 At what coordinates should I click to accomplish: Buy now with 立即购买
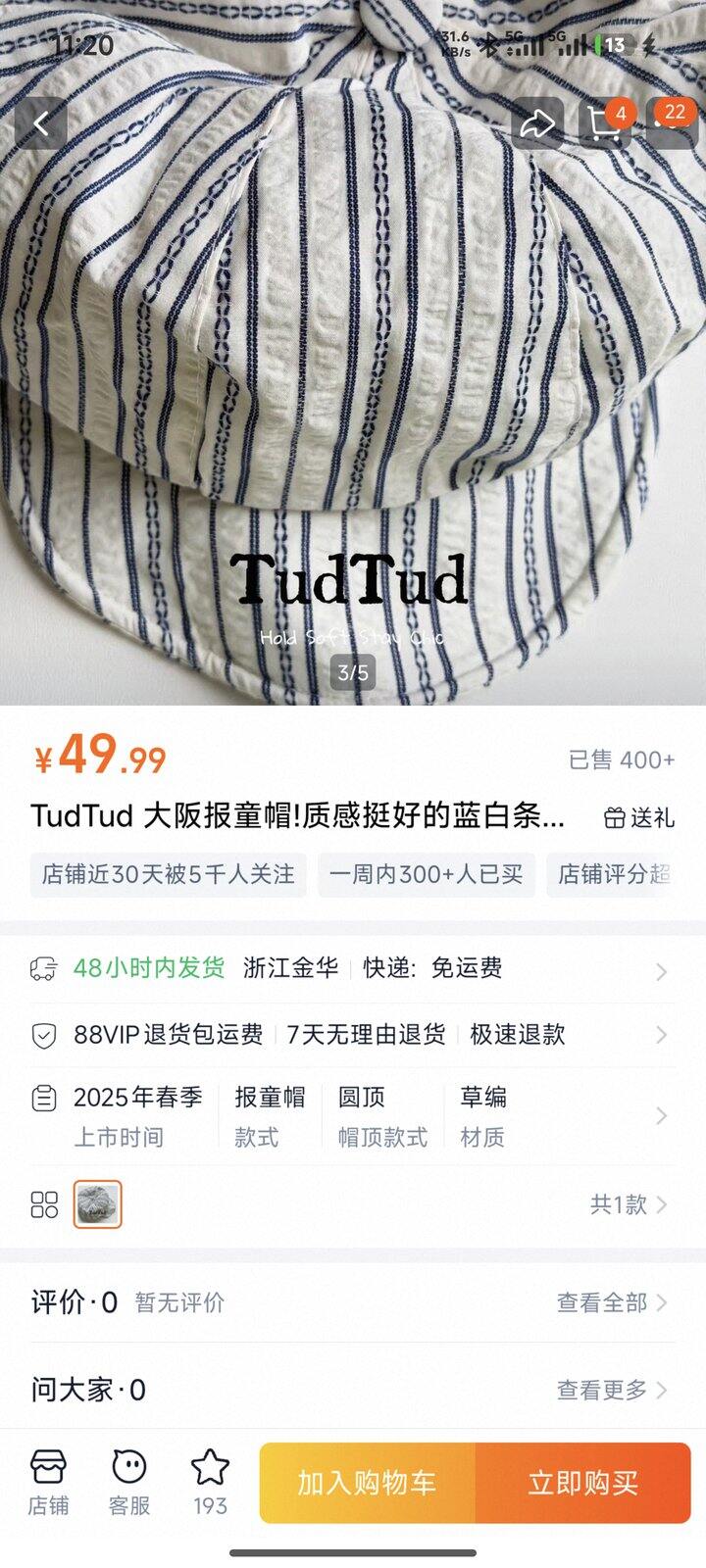point(582,1483)
